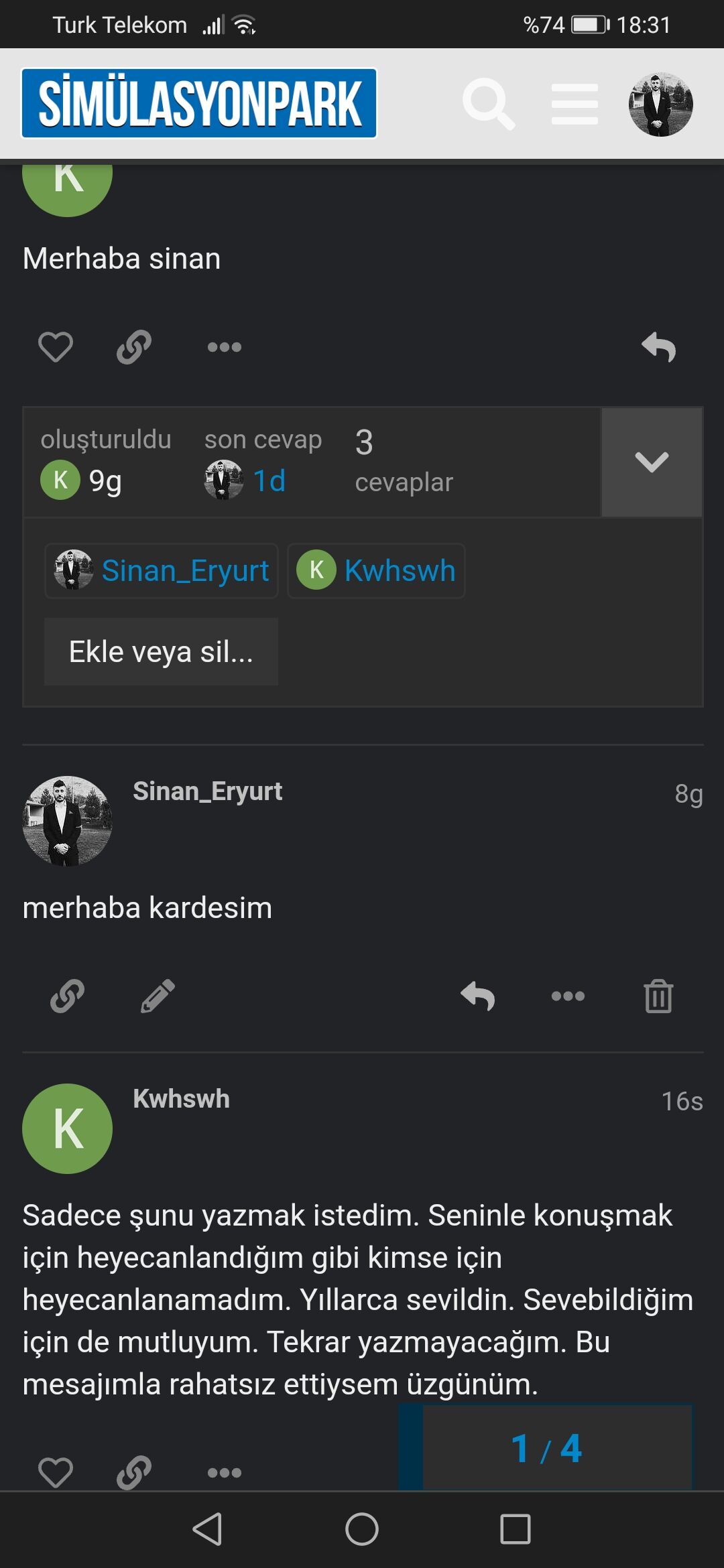
Task: Open Kwhswh participant chip
Action: (376, 571)
